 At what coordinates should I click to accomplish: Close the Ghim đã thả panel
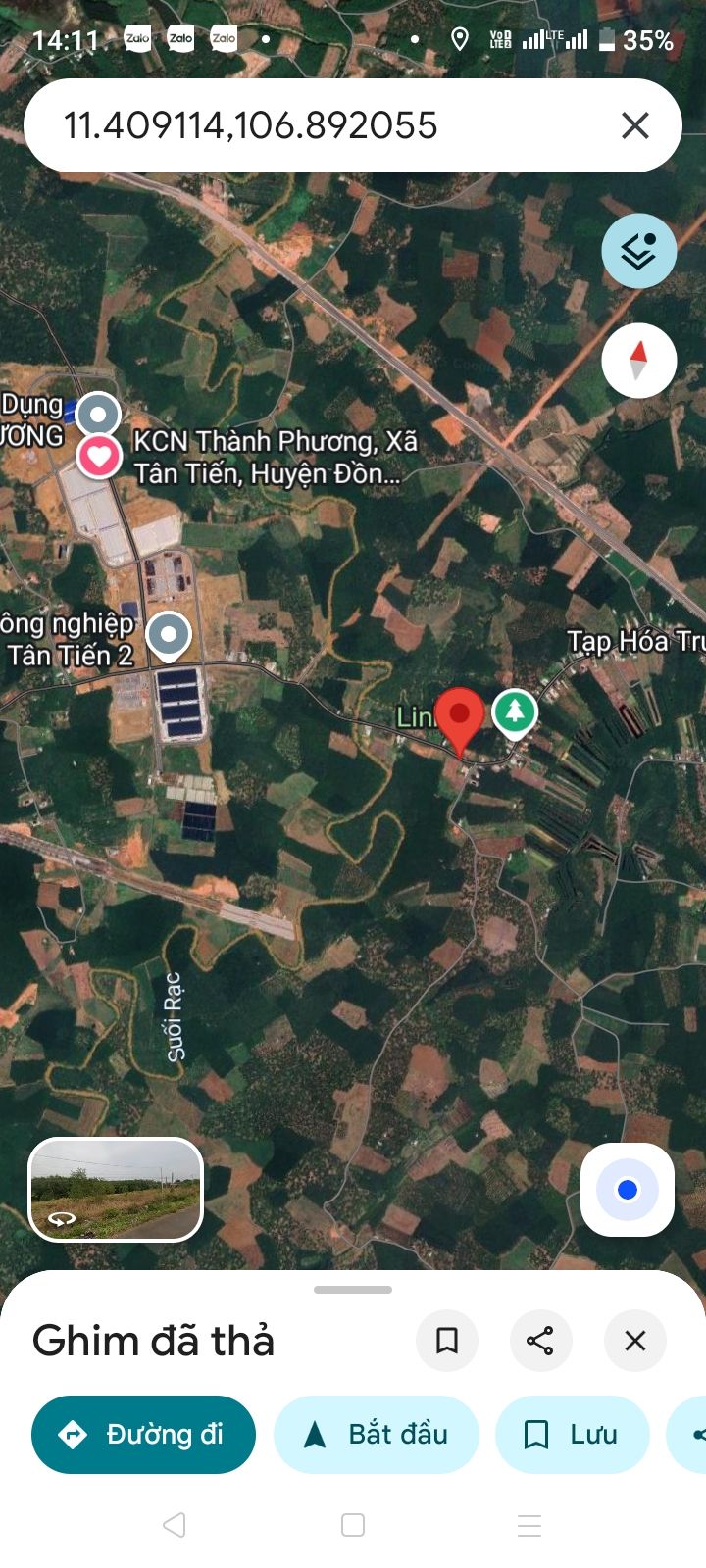click(x=635, y=1341)
